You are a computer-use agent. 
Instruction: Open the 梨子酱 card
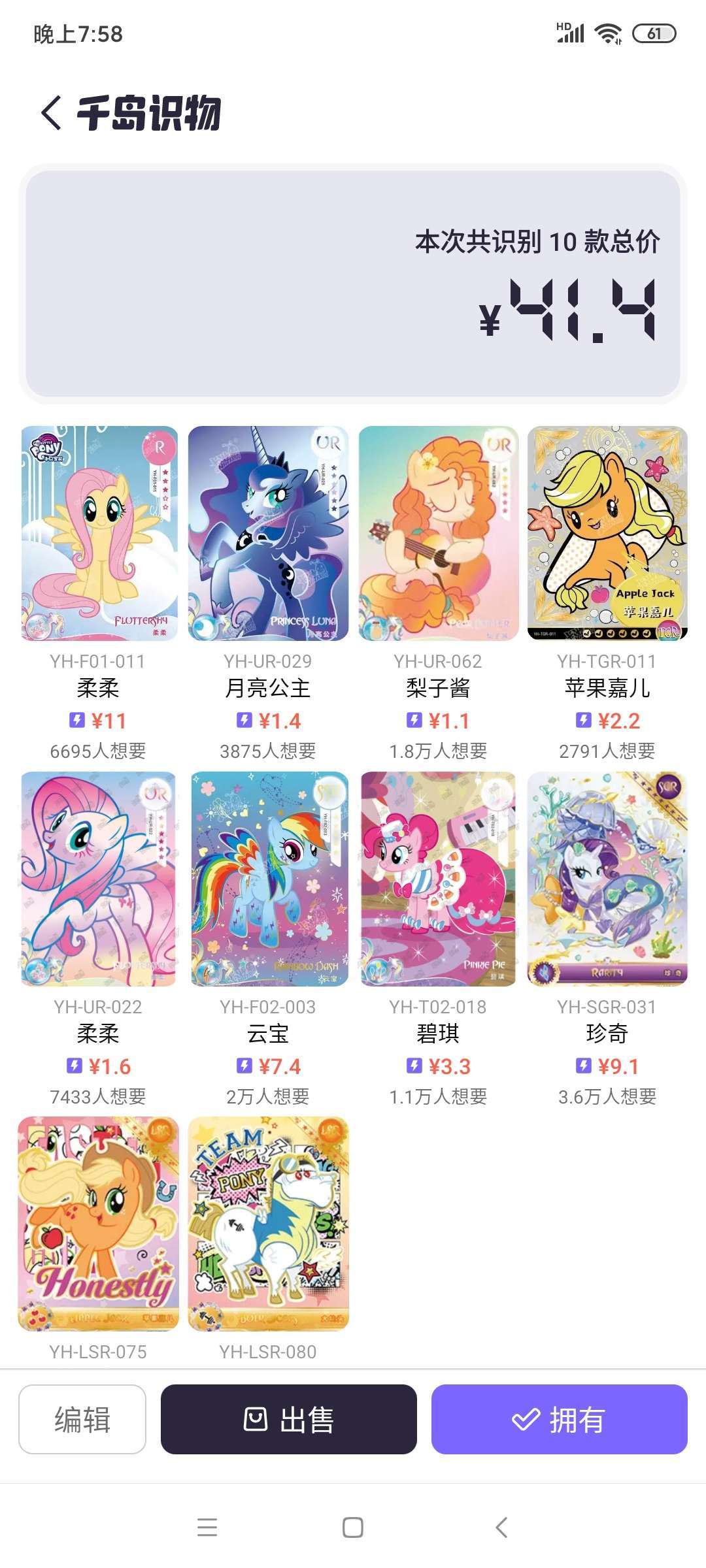point(438,533)
